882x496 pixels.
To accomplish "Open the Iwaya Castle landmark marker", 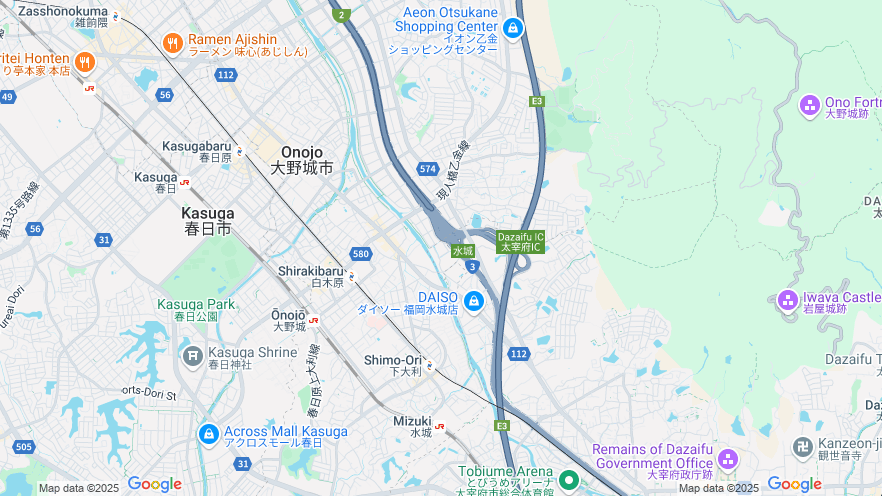I will click(x=788, y=300).
